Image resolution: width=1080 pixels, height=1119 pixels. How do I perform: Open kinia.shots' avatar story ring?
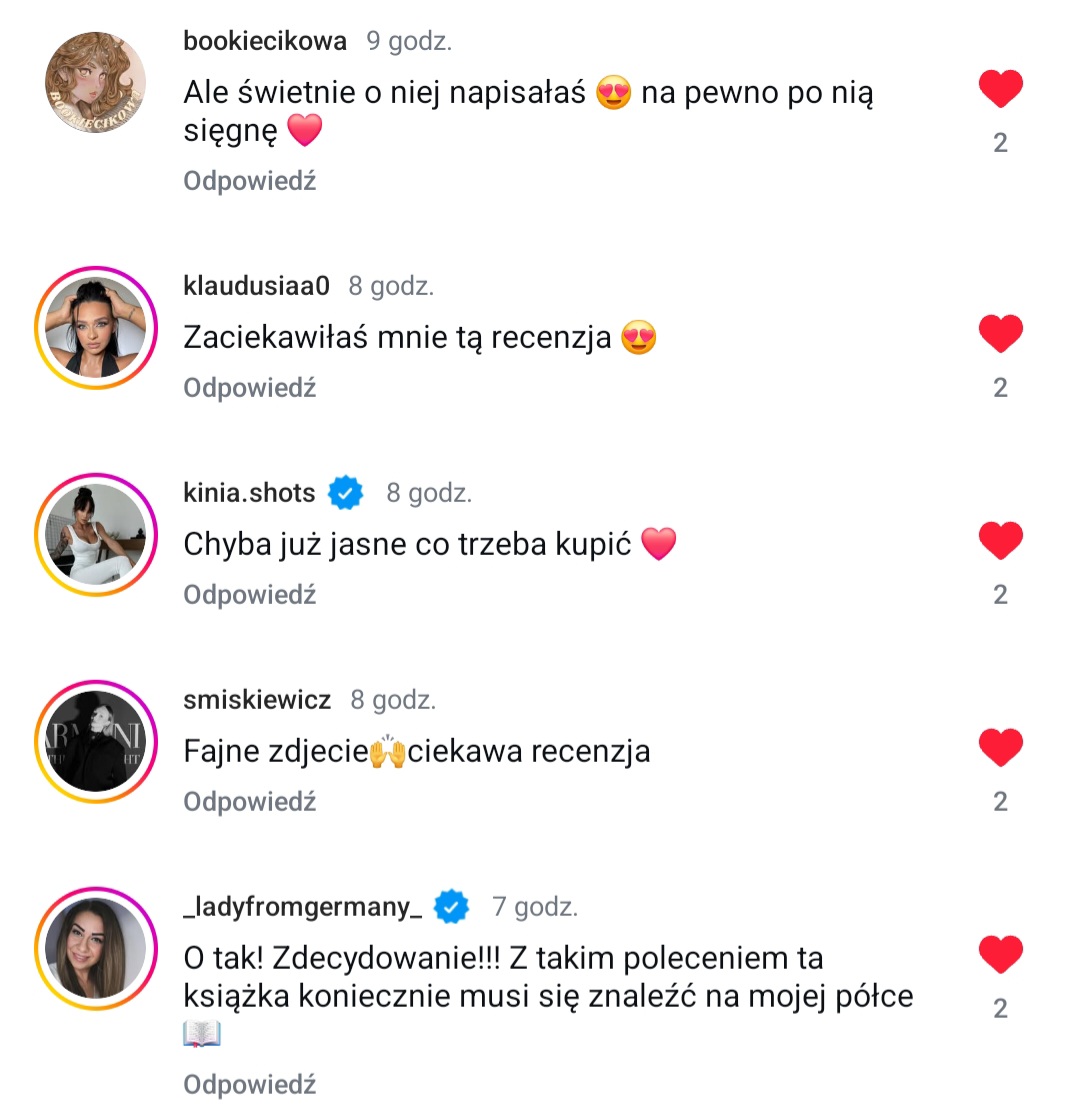coord(97,534)
